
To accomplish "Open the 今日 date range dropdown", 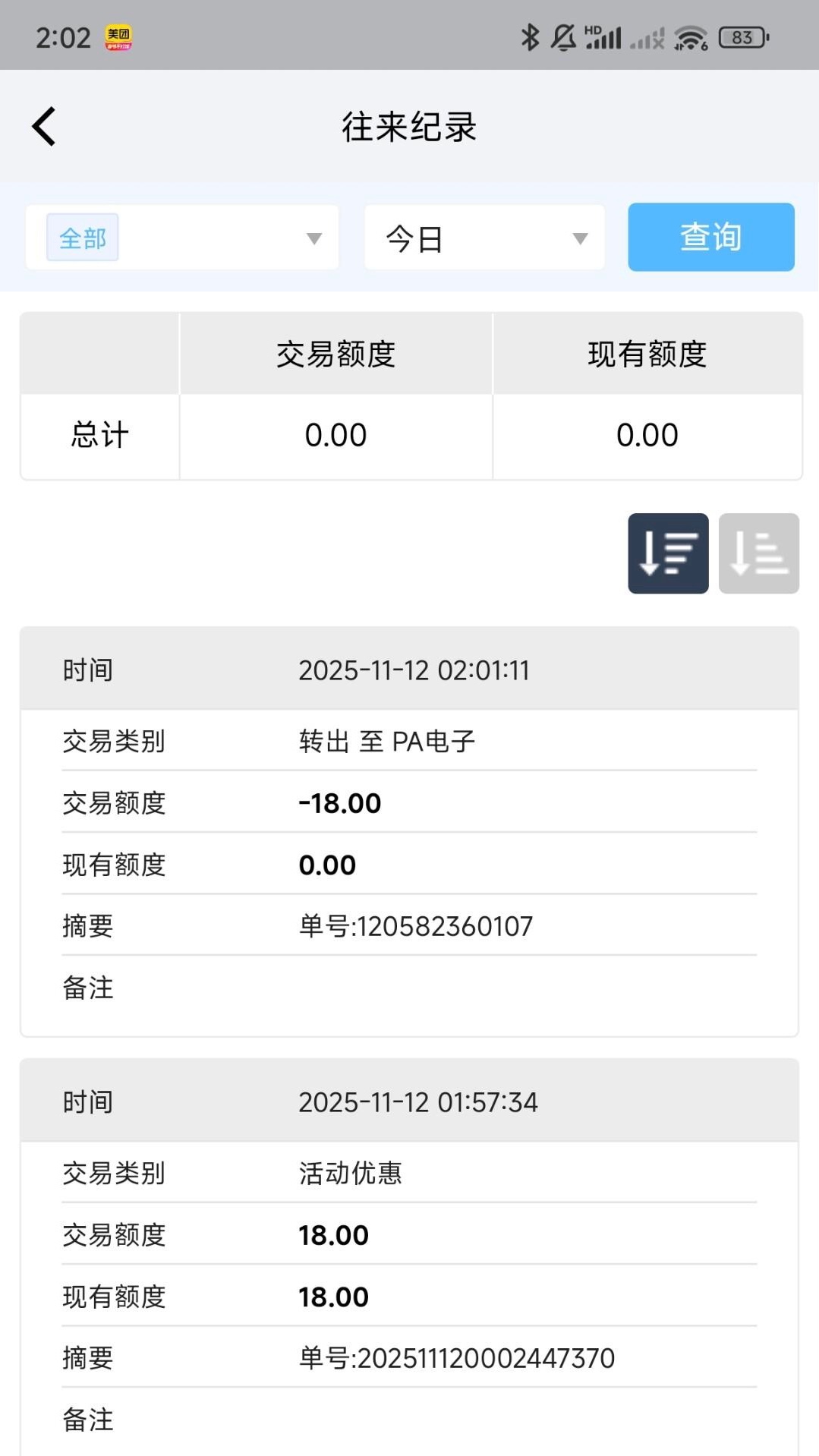I will click(x=484, y=238).
